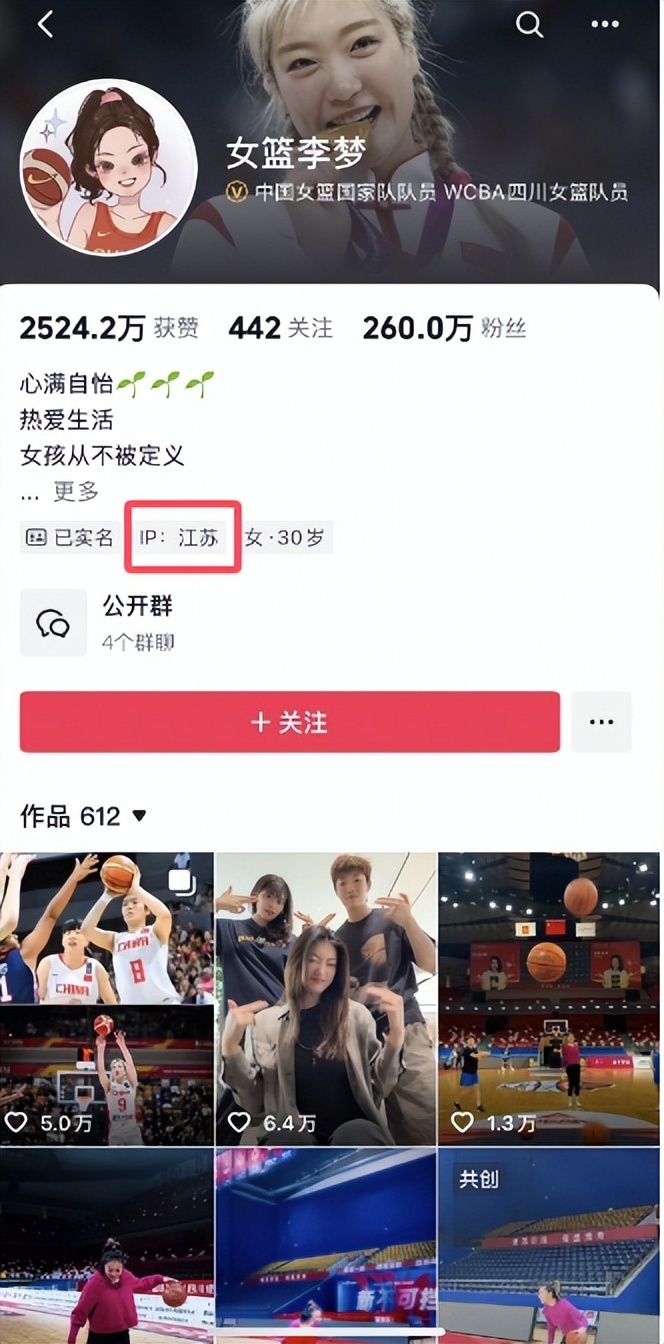Follow this account with 关注 button

pyautogui.click(x=290, y=722)
